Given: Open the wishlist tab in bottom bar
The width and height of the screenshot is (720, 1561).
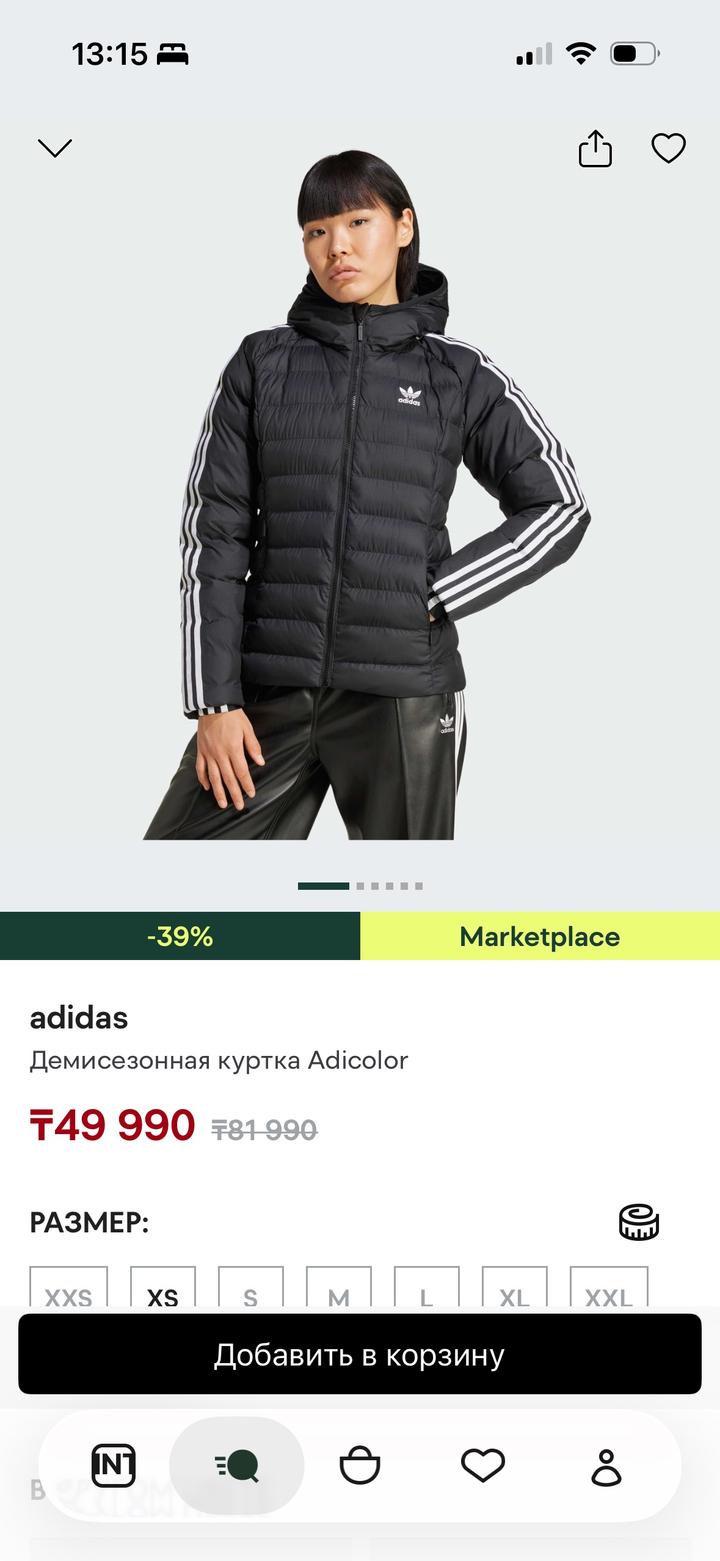Looking at the screenshot, I should point(483,1466).
